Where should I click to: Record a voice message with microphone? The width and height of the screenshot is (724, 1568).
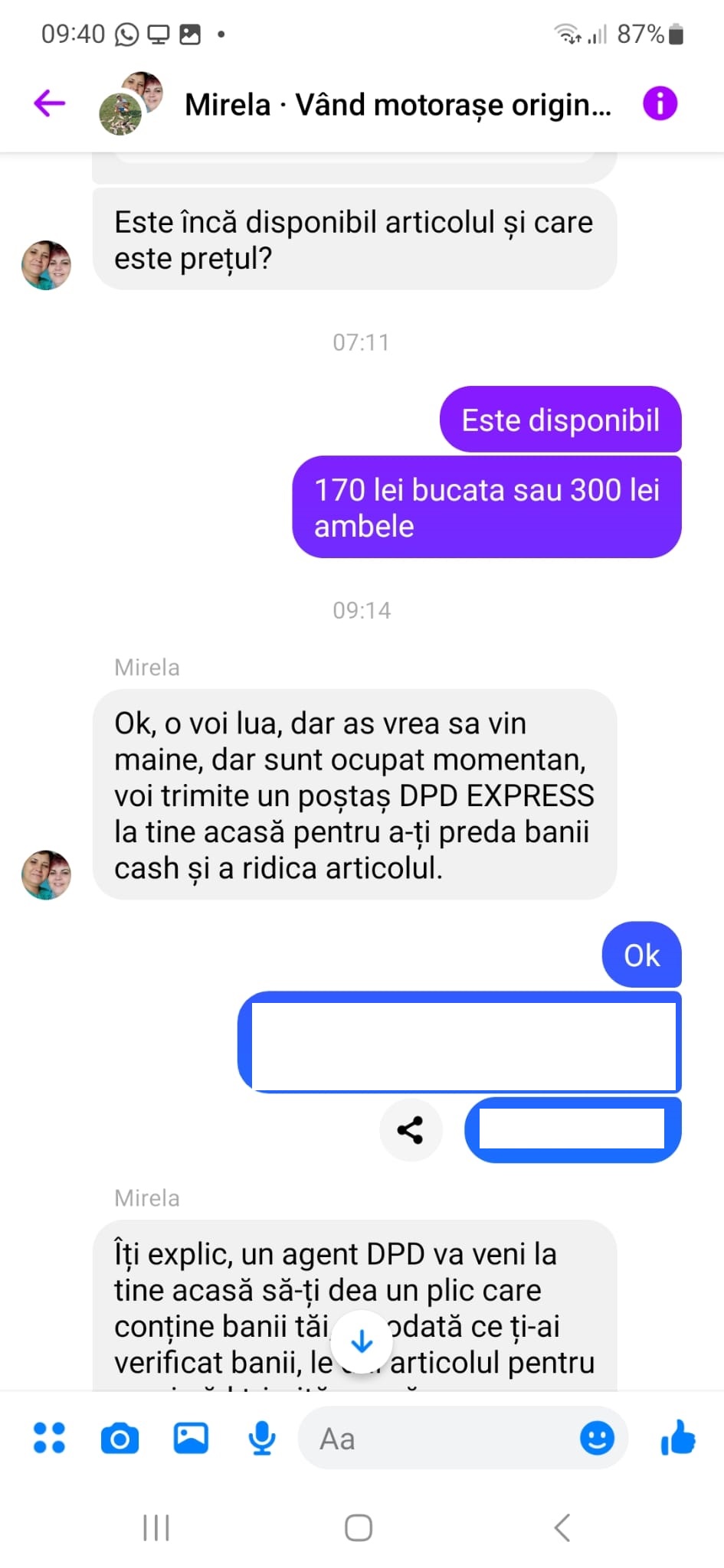coord(262,1438)
